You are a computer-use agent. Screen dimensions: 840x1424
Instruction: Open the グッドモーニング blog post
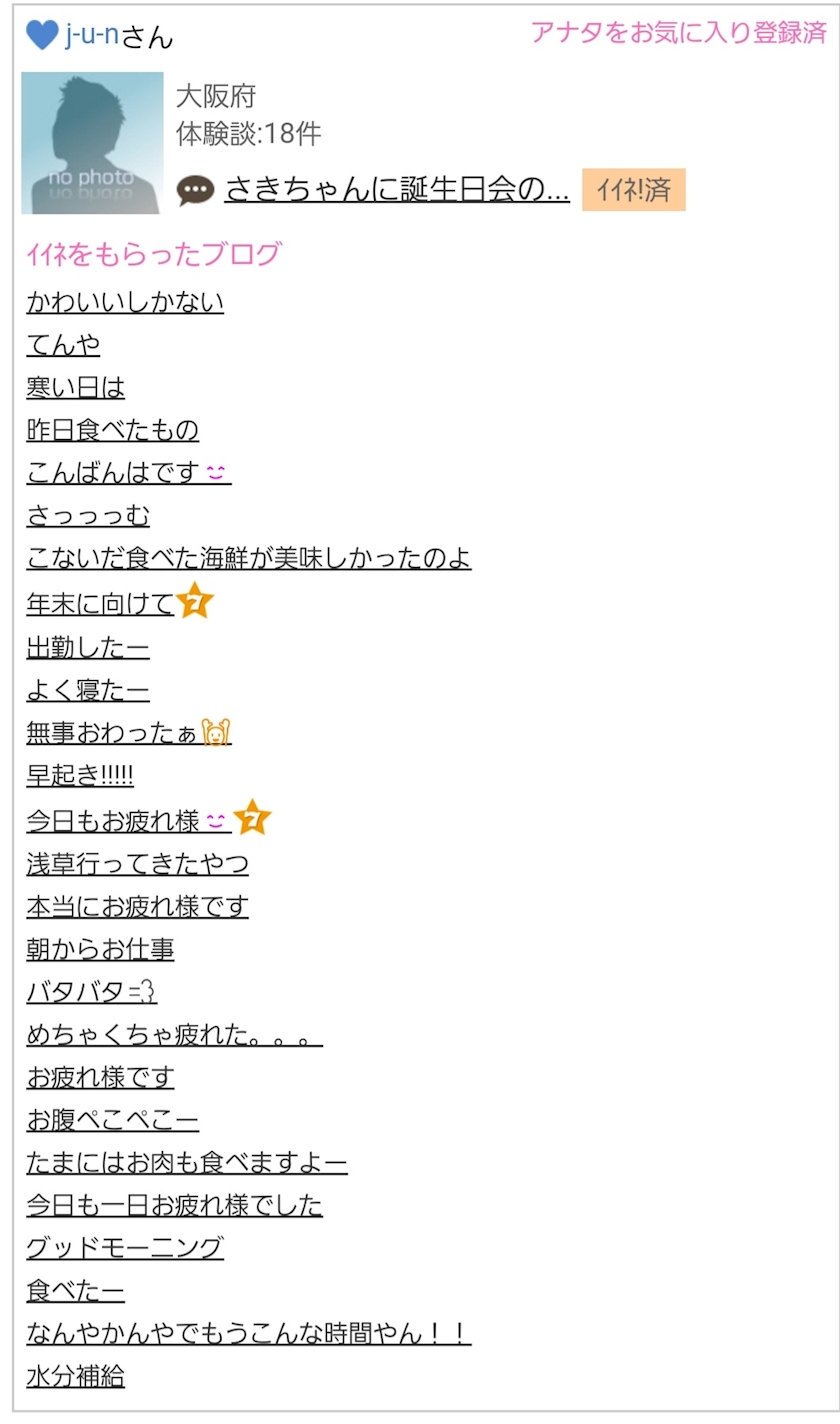click(x=125, y=1248)
